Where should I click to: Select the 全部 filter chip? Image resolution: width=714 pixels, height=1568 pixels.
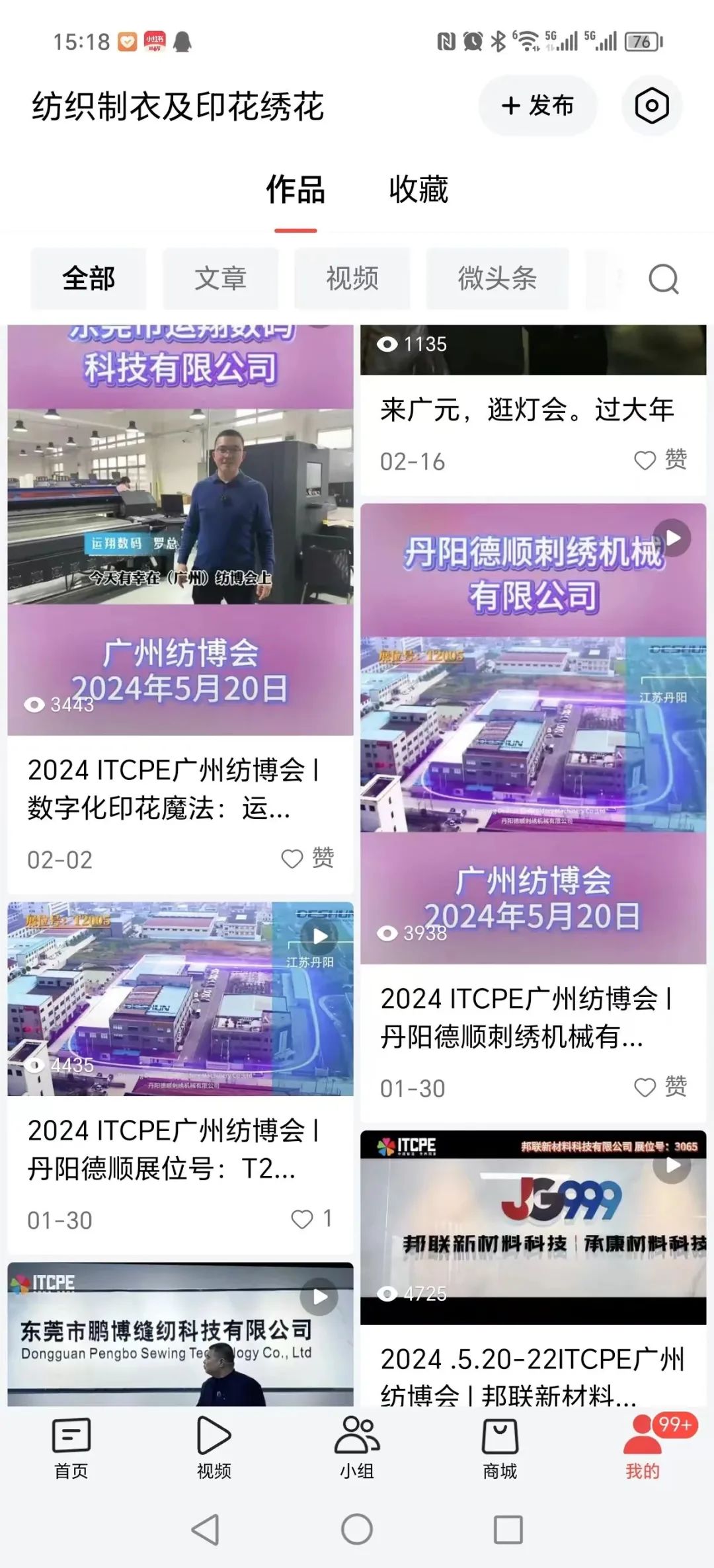coord(89,278)
